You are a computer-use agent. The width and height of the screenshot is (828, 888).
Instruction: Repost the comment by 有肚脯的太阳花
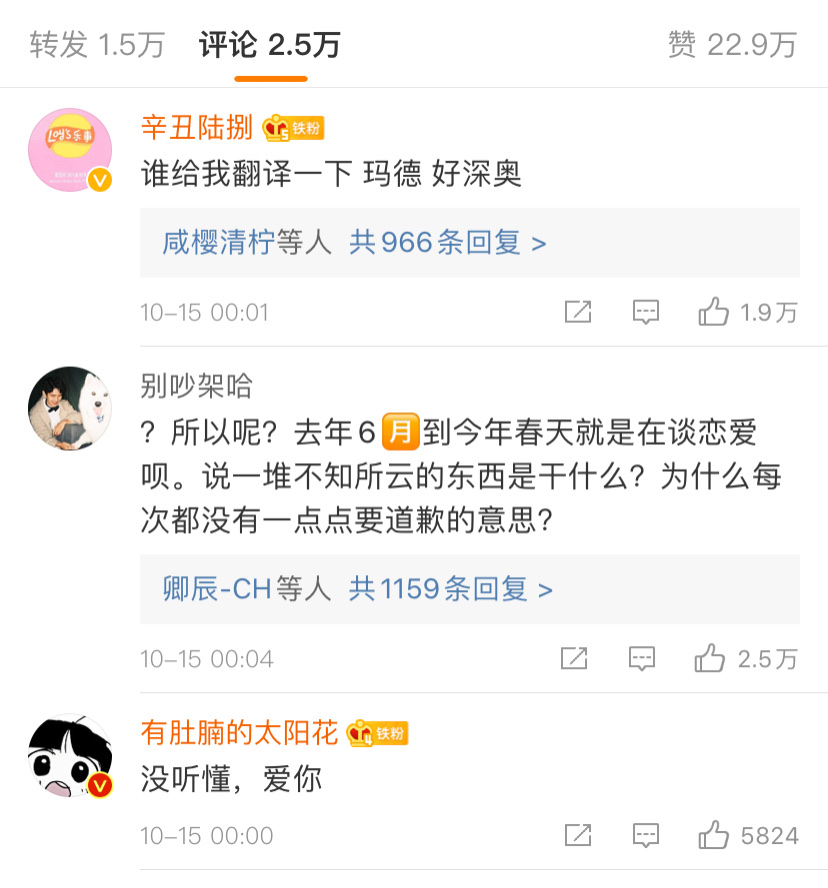coord(578,834)
